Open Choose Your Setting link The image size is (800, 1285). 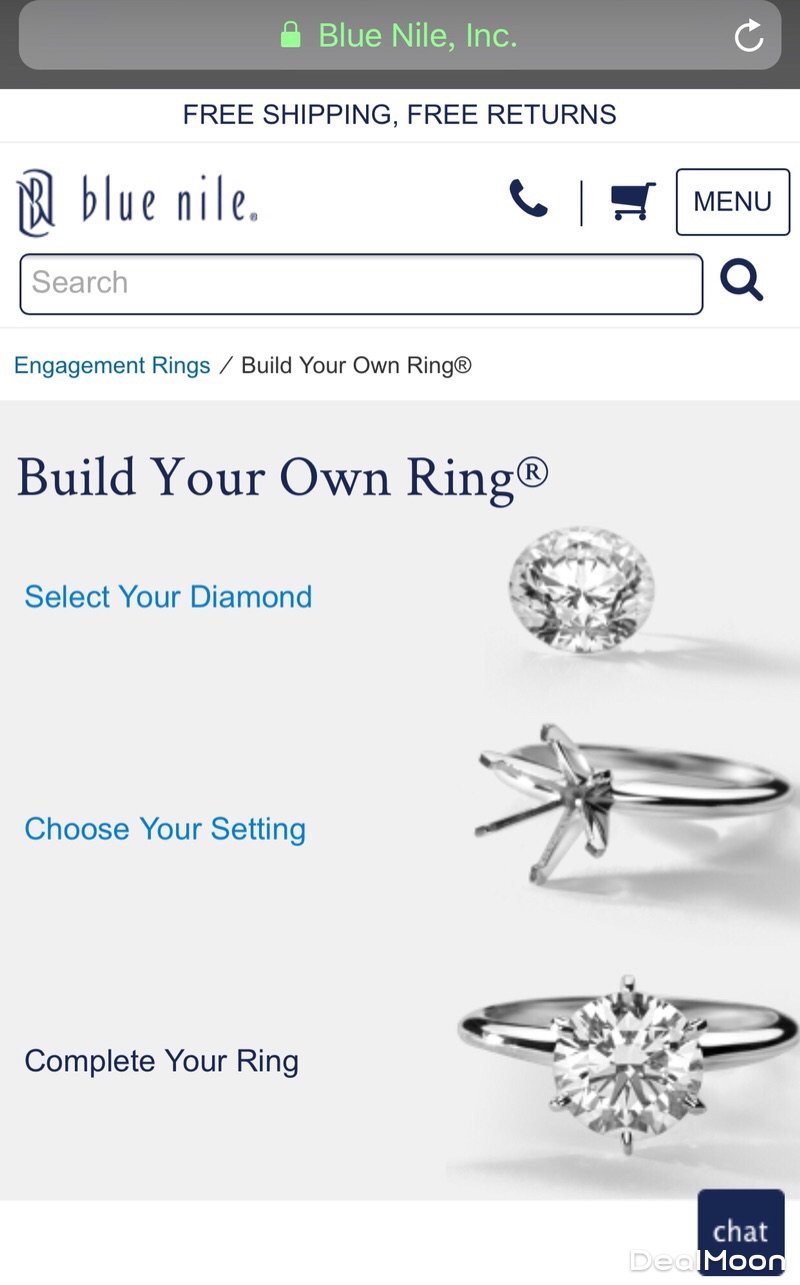tap(165, 829)
